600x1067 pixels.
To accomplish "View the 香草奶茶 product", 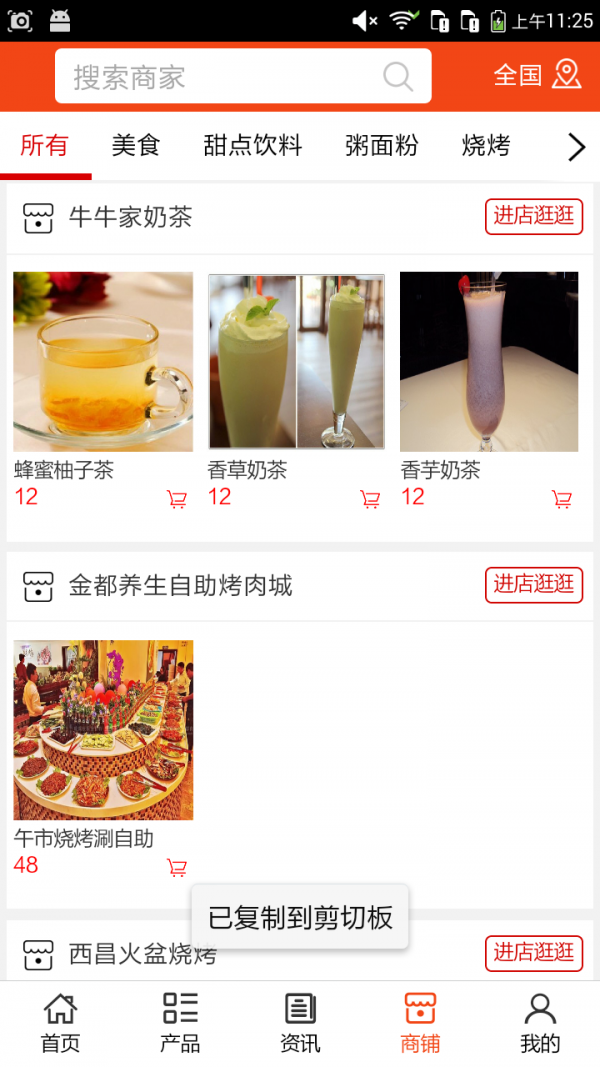I will [x=296, y=361].
